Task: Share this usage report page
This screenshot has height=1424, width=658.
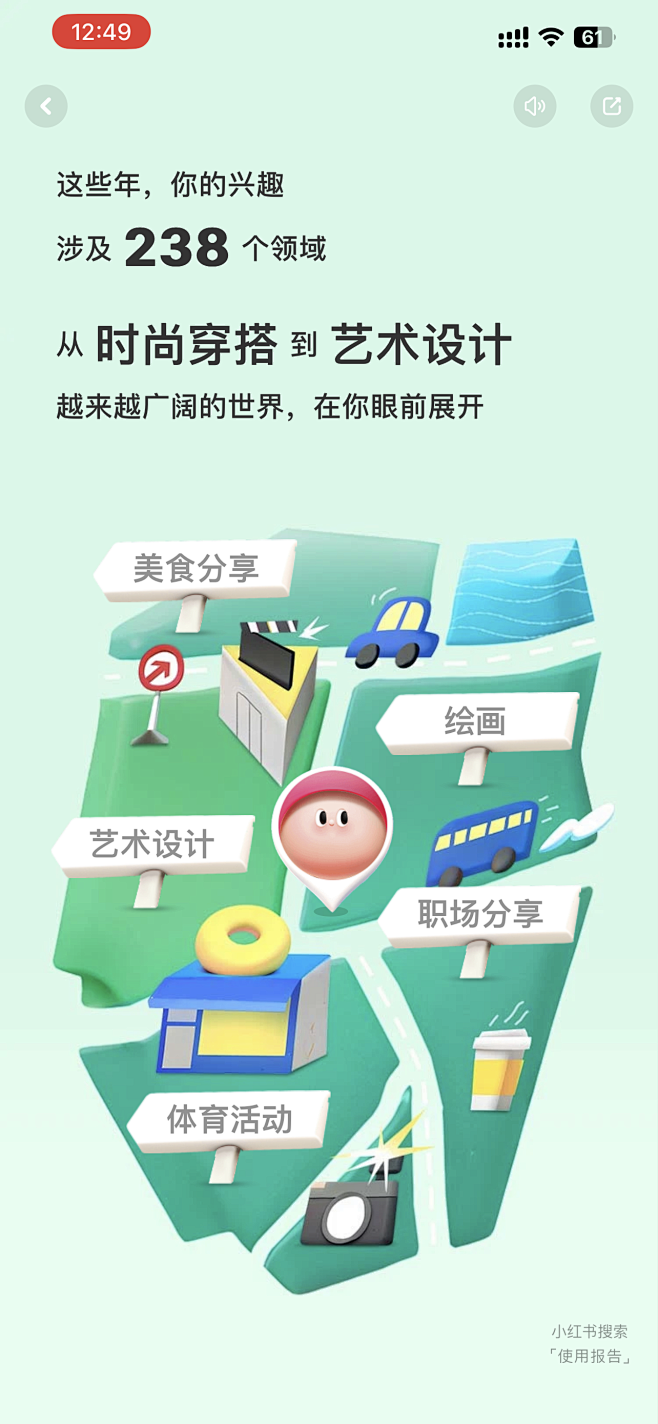Action: coord(611,106)
